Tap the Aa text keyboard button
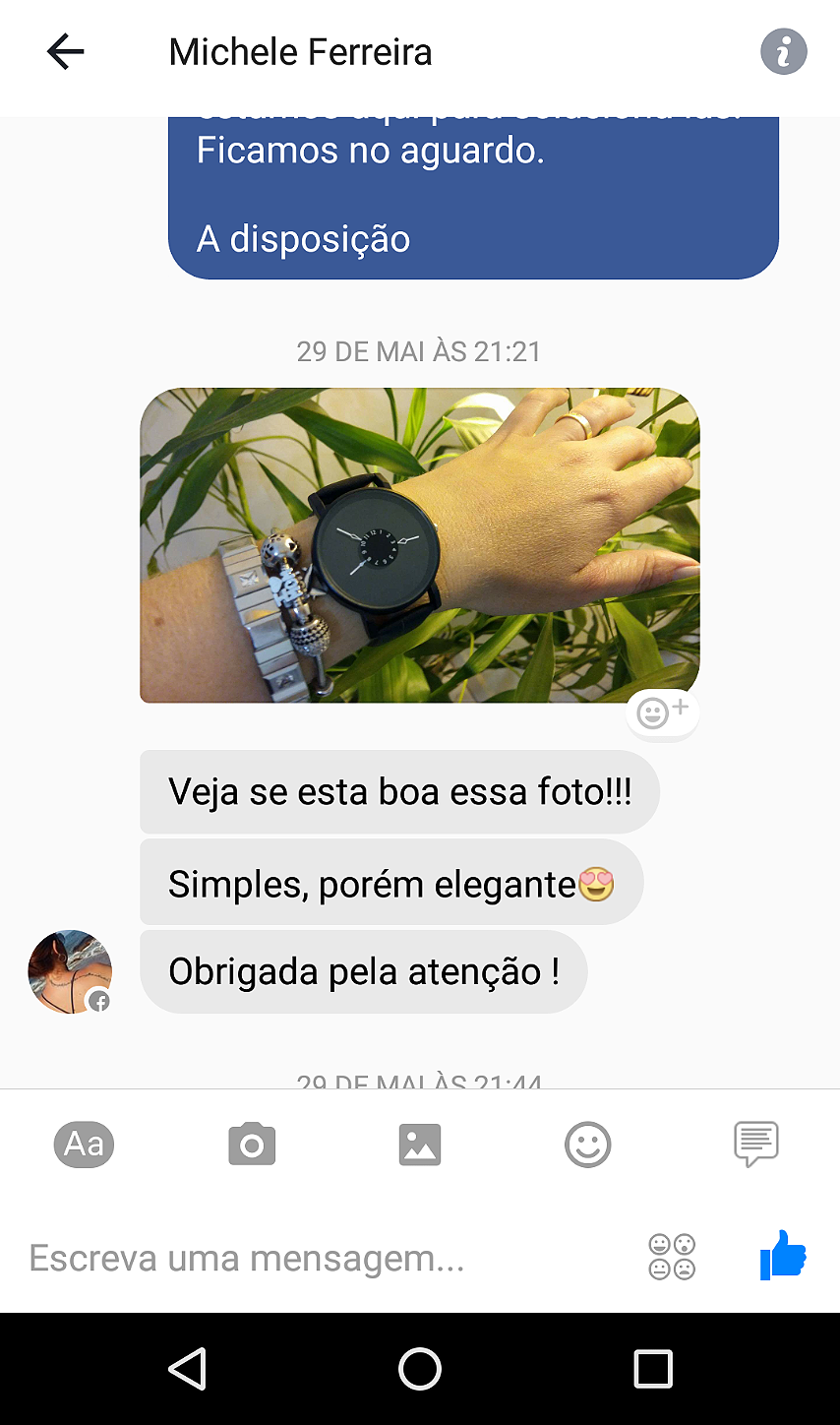Screen dimensions: 840x1425 click(x=84, y=1145)
